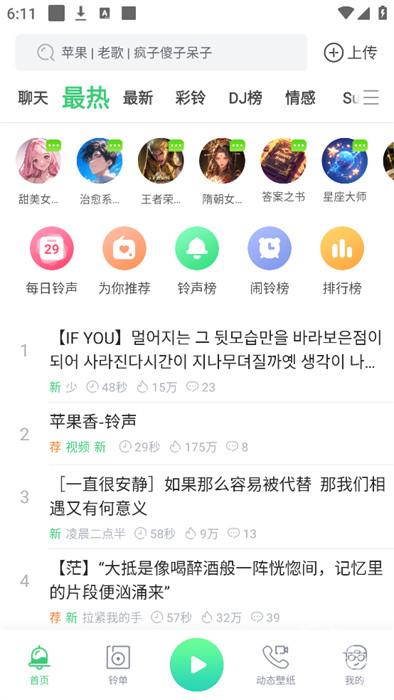Screen dimensions: 394x700
Task: Open the search box at the top
Action: [161, 53]
